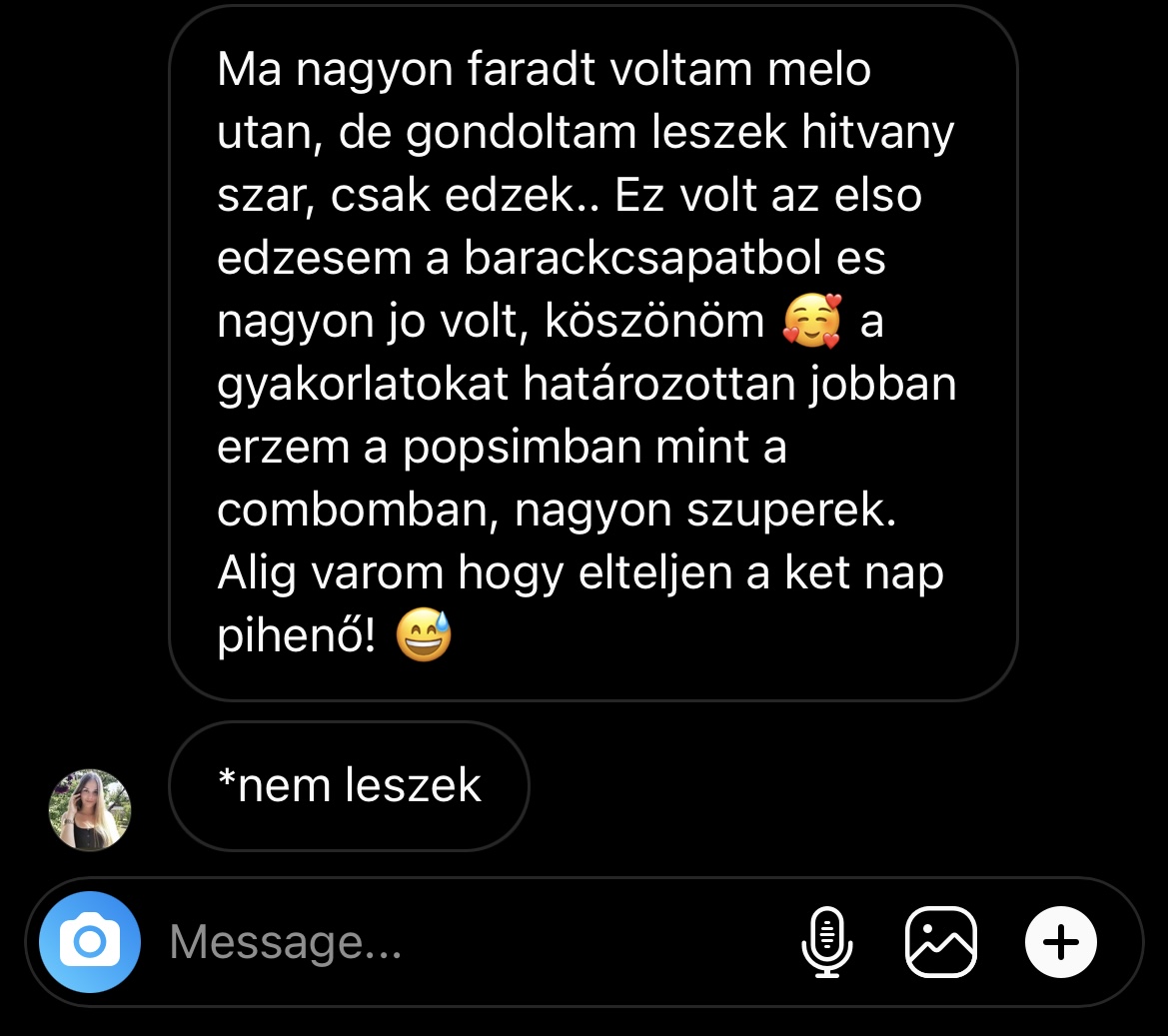Open the camera from the message bar

[90, 942]
